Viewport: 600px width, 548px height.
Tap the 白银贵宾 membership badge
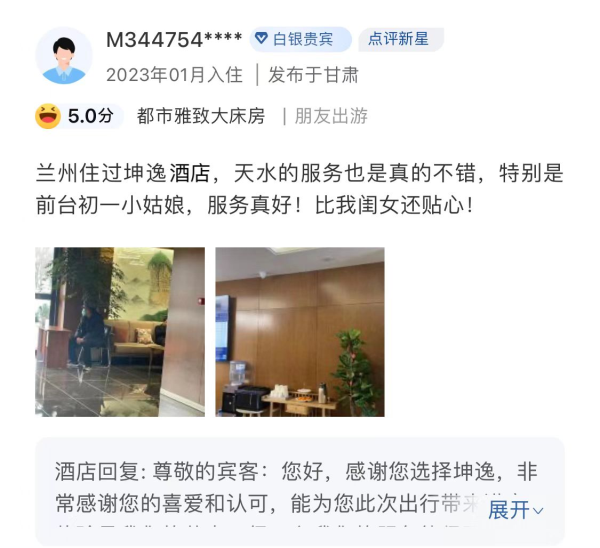[x=298, y=39]
